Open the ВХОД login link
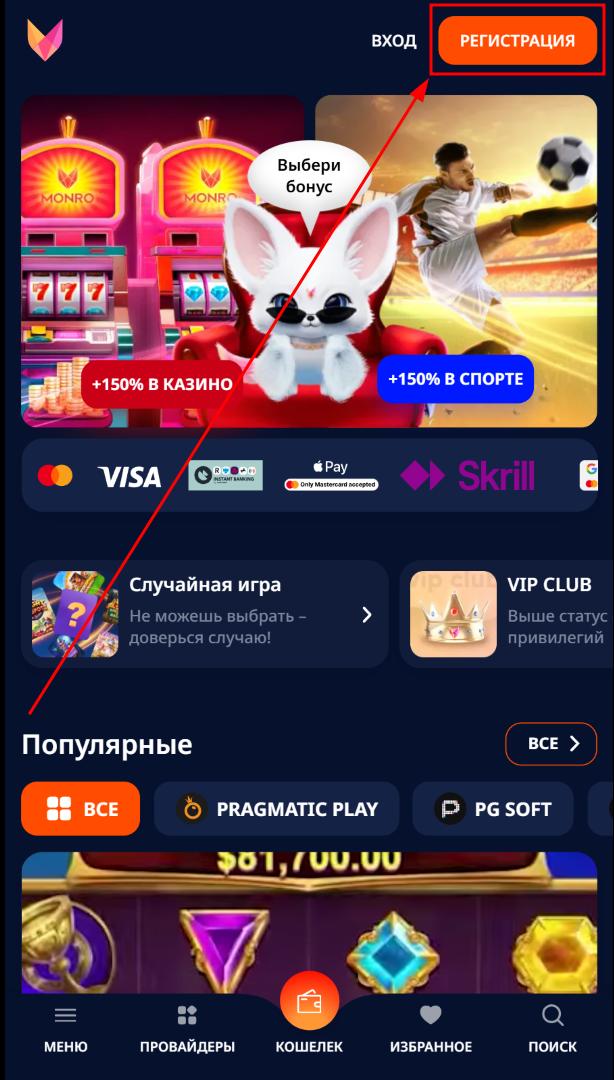 point(394,41)
